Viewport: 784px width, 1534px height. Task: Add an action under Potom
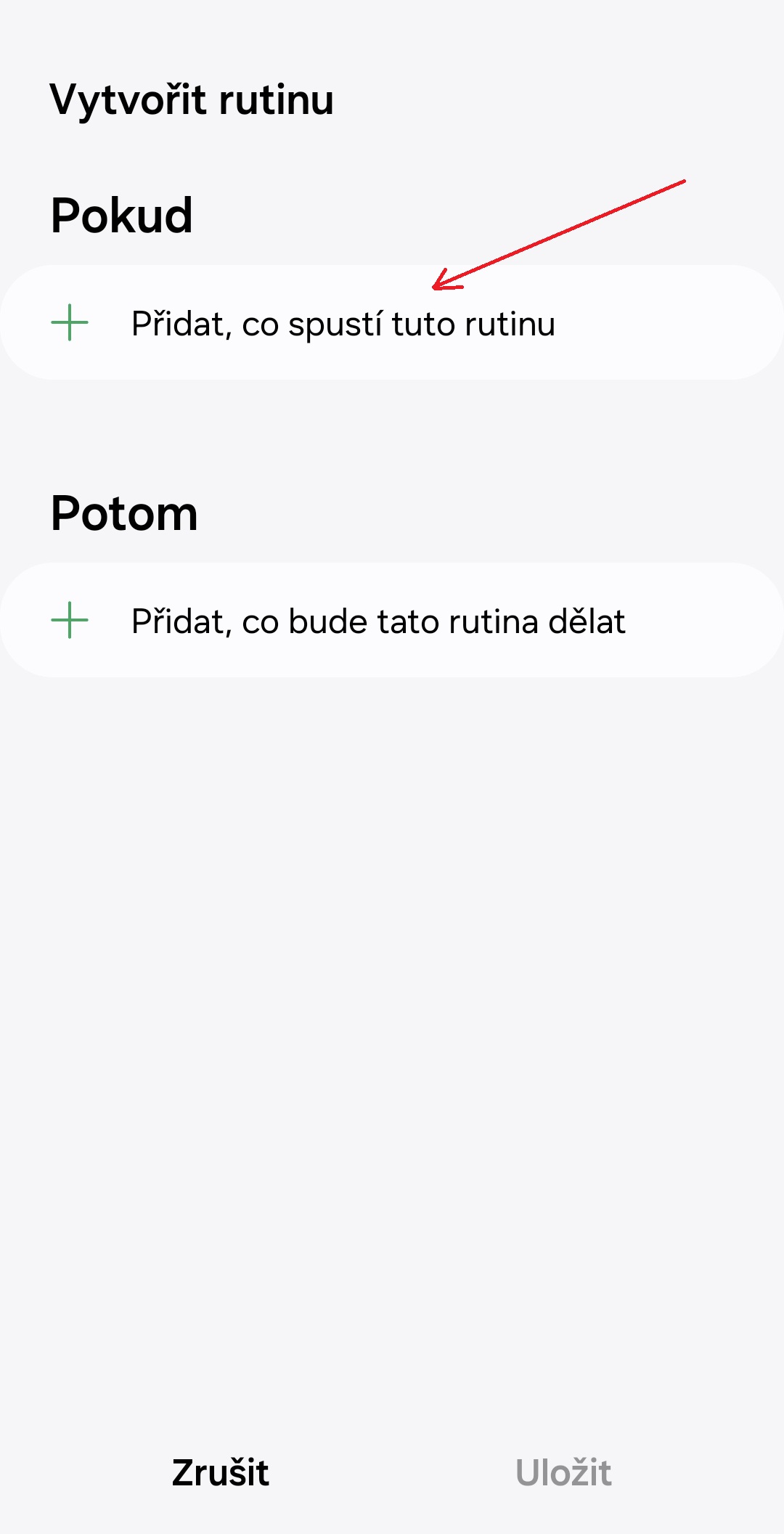[392, 620]
